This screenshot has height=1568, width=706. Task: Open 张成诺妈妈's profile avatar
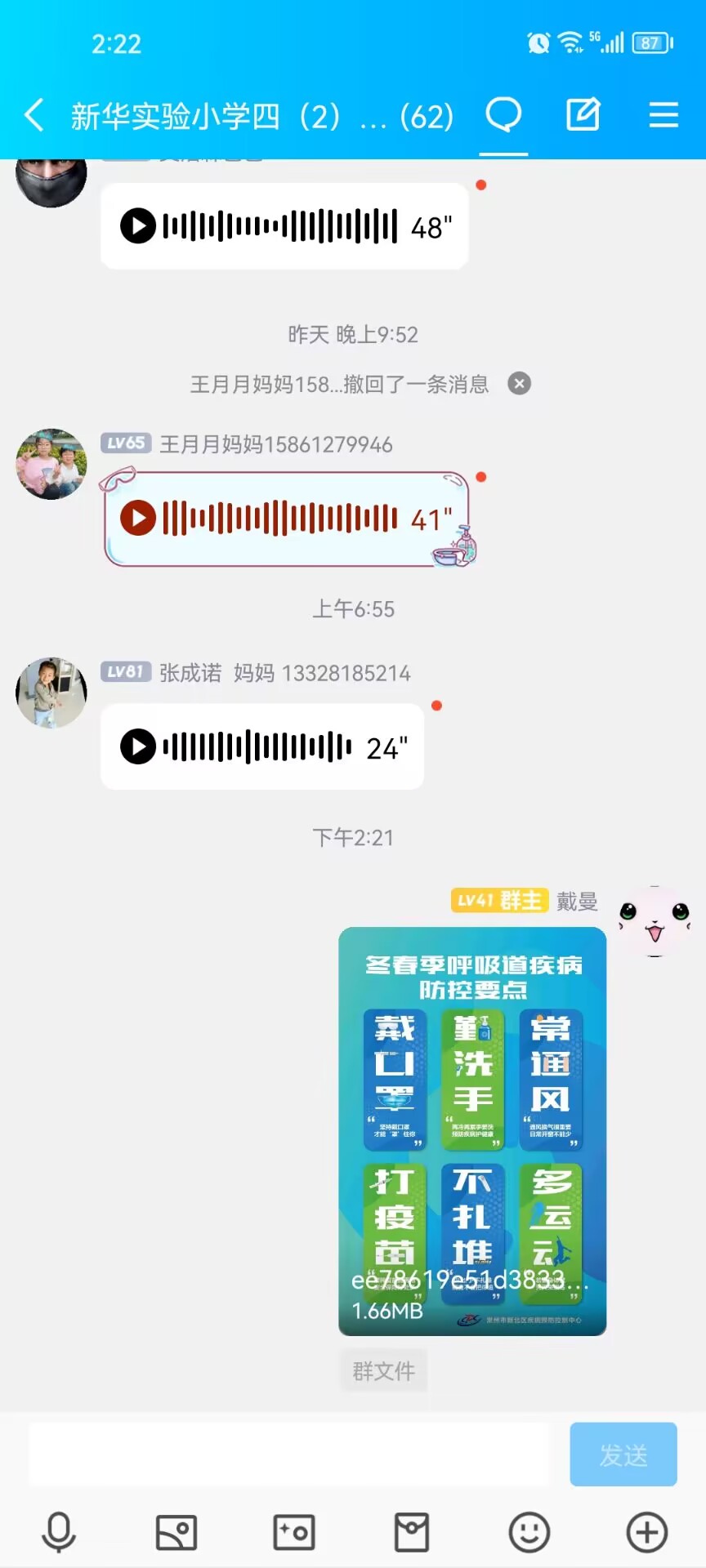tap(51, 693)
